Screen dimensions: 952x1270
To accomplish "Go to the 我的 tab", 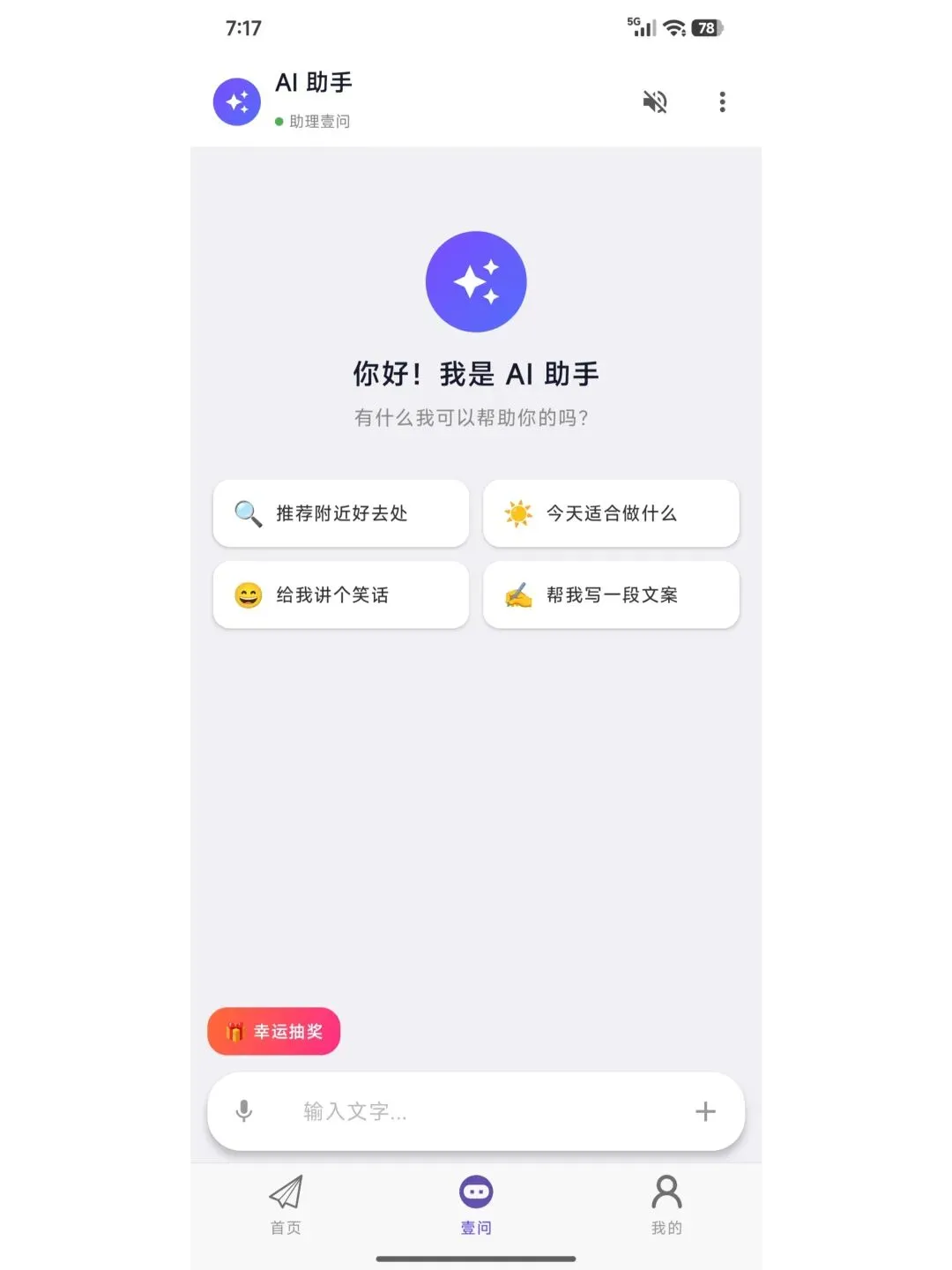I will [666, 1205].
